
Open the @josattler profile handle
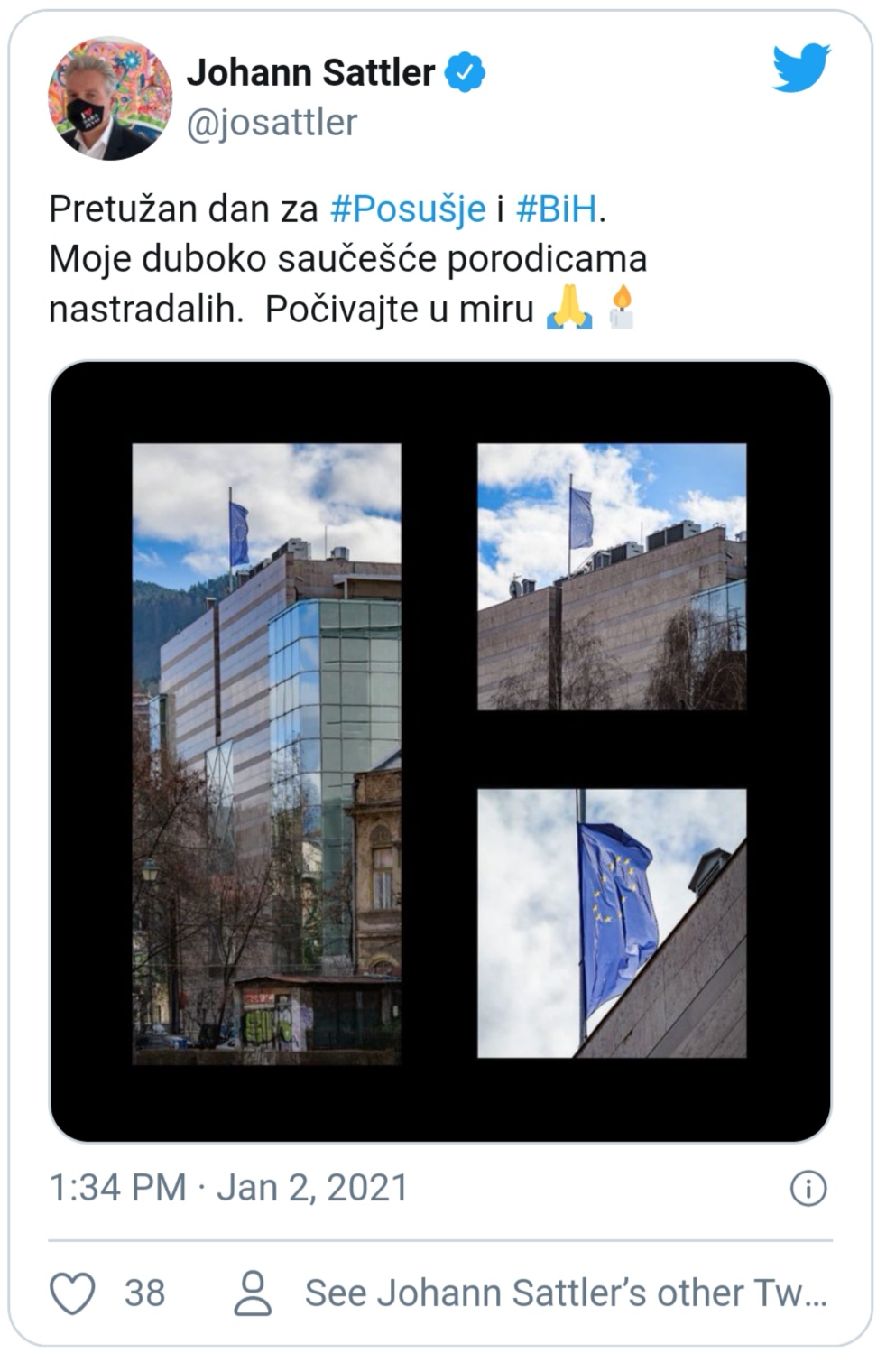[272, 123]
